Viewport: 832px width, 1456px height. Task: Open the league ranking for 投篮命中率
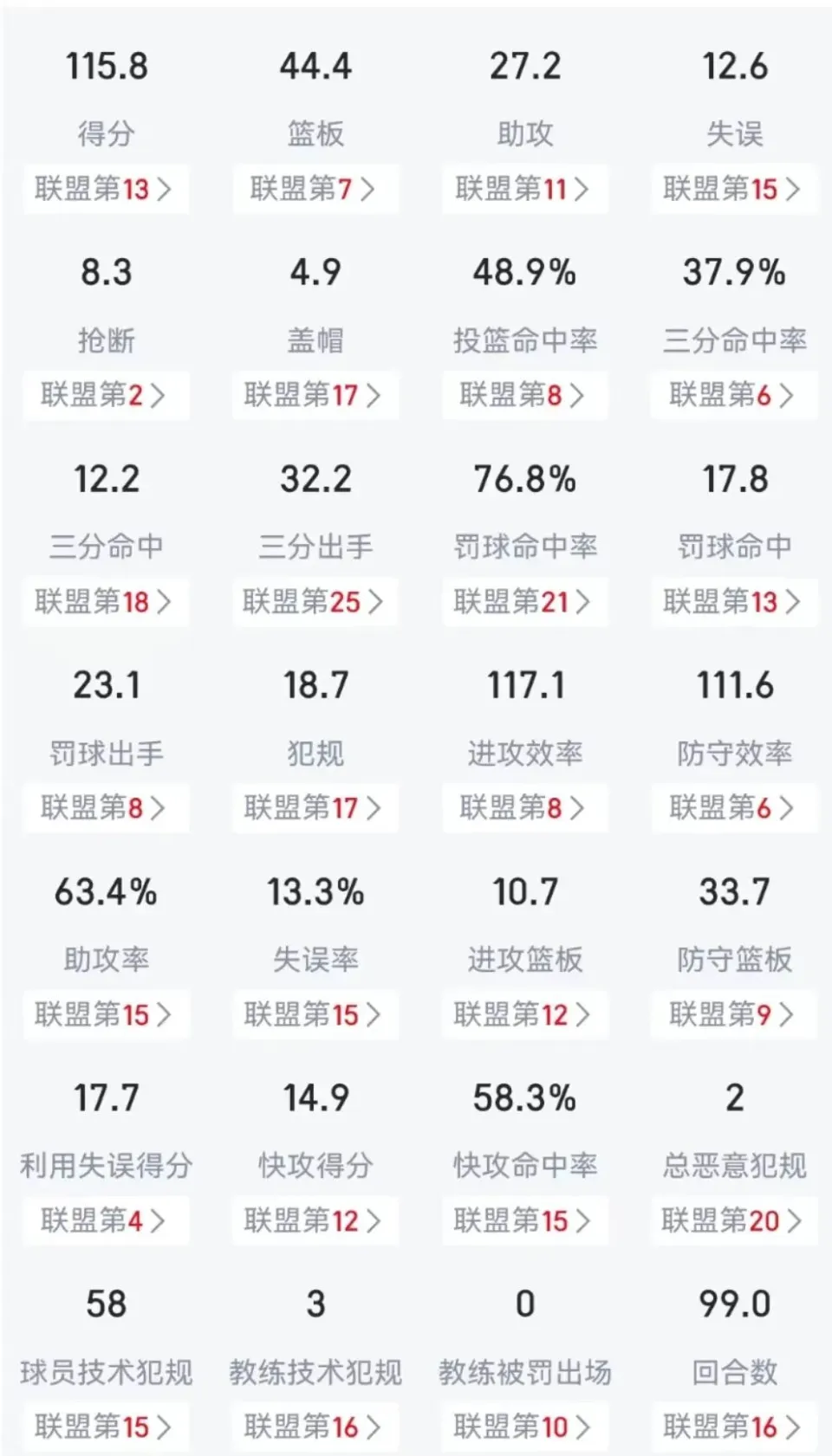click(x=525, y=395)
